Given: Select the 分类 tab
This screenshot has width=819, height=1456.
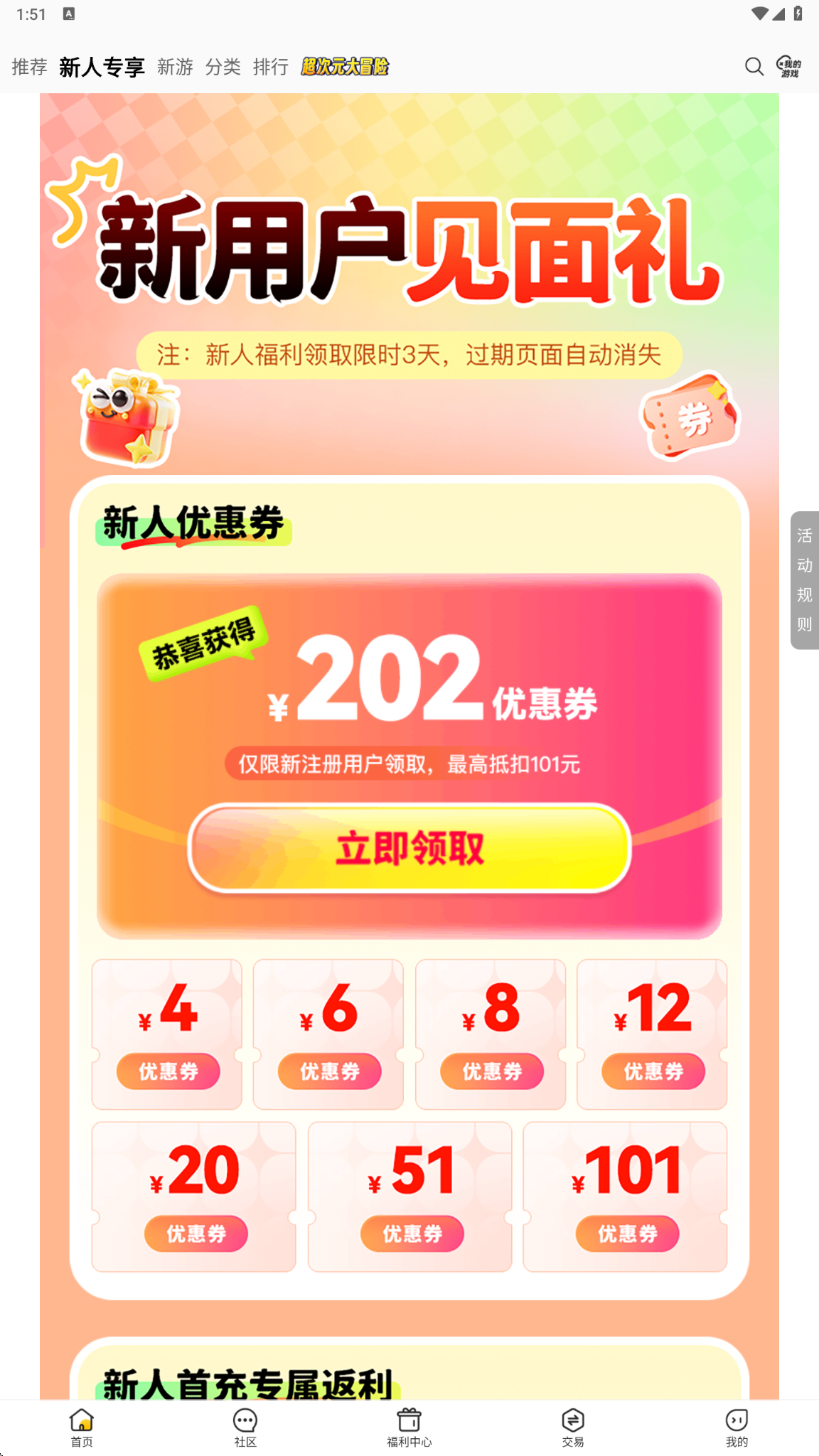Looking at the screenshot, I should tap(223, 67).
